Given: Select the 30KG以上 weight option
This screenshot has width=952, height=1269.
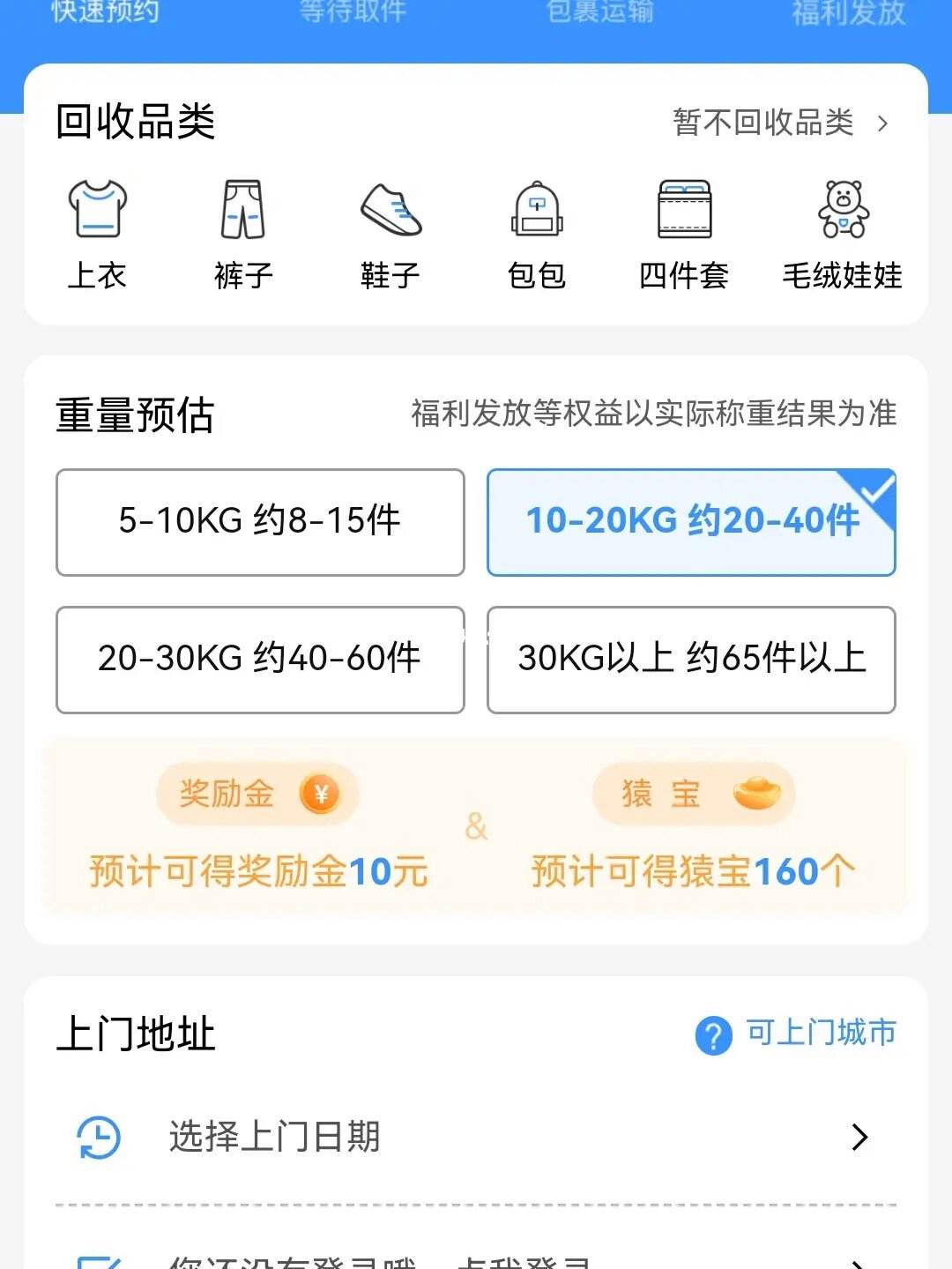Looking at the screenshot, I should pyautogui.click(x=691, y=659).
